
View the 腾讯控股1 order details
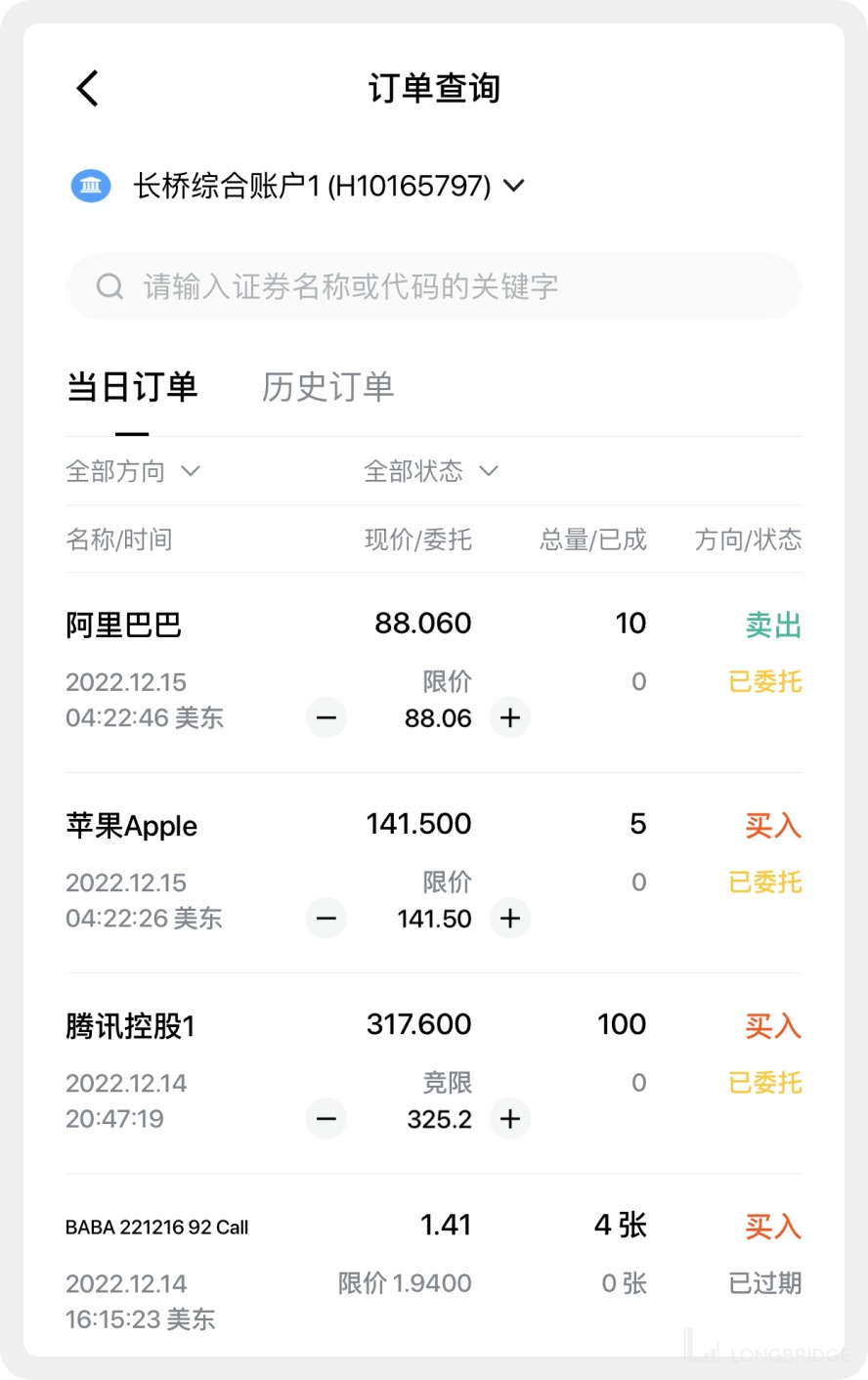130,1026
